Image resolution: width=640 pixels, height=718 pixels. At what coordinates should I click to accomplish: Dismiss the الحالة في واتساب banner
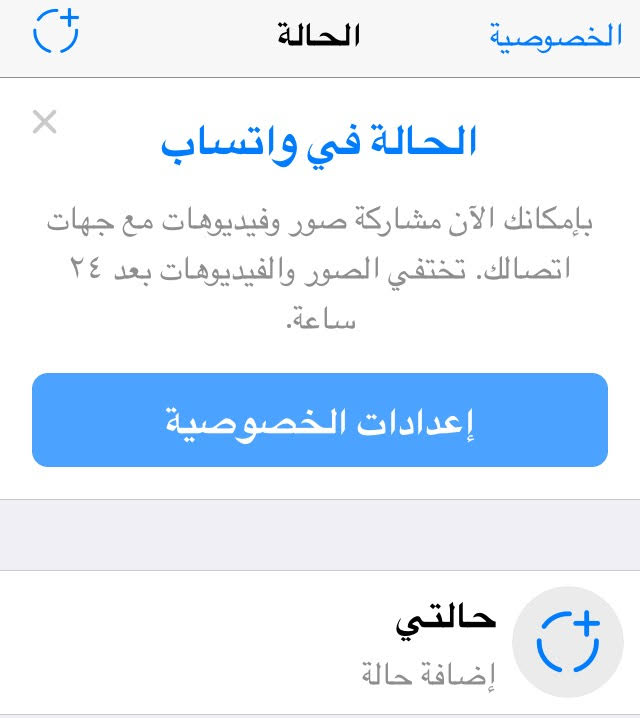click(45, 123)
